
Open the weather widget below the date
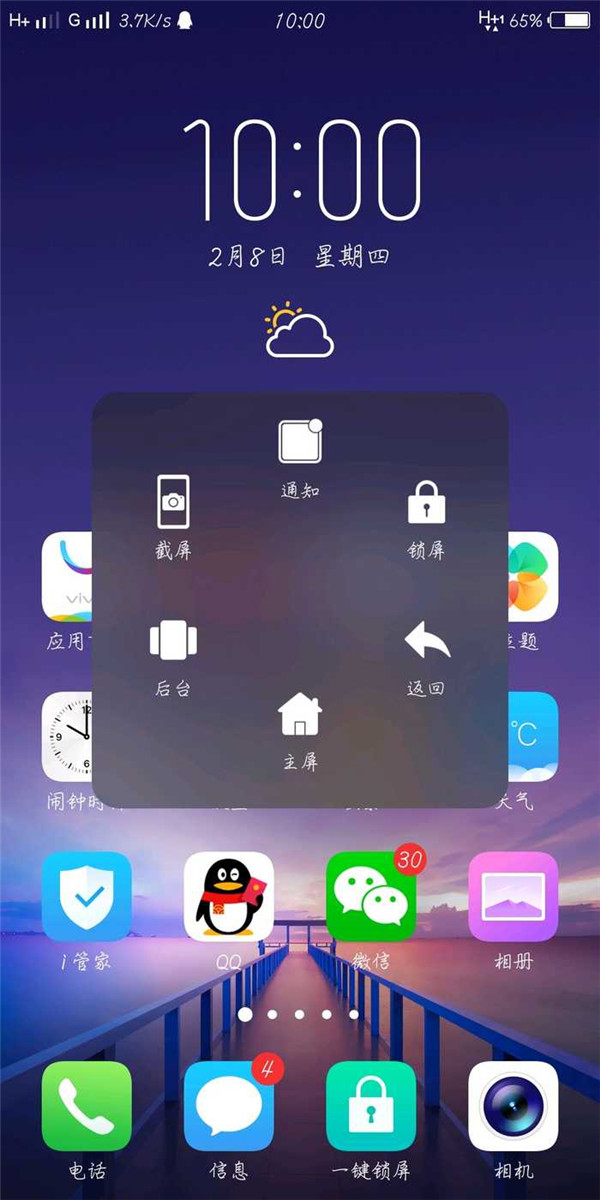tap(298, 330)
